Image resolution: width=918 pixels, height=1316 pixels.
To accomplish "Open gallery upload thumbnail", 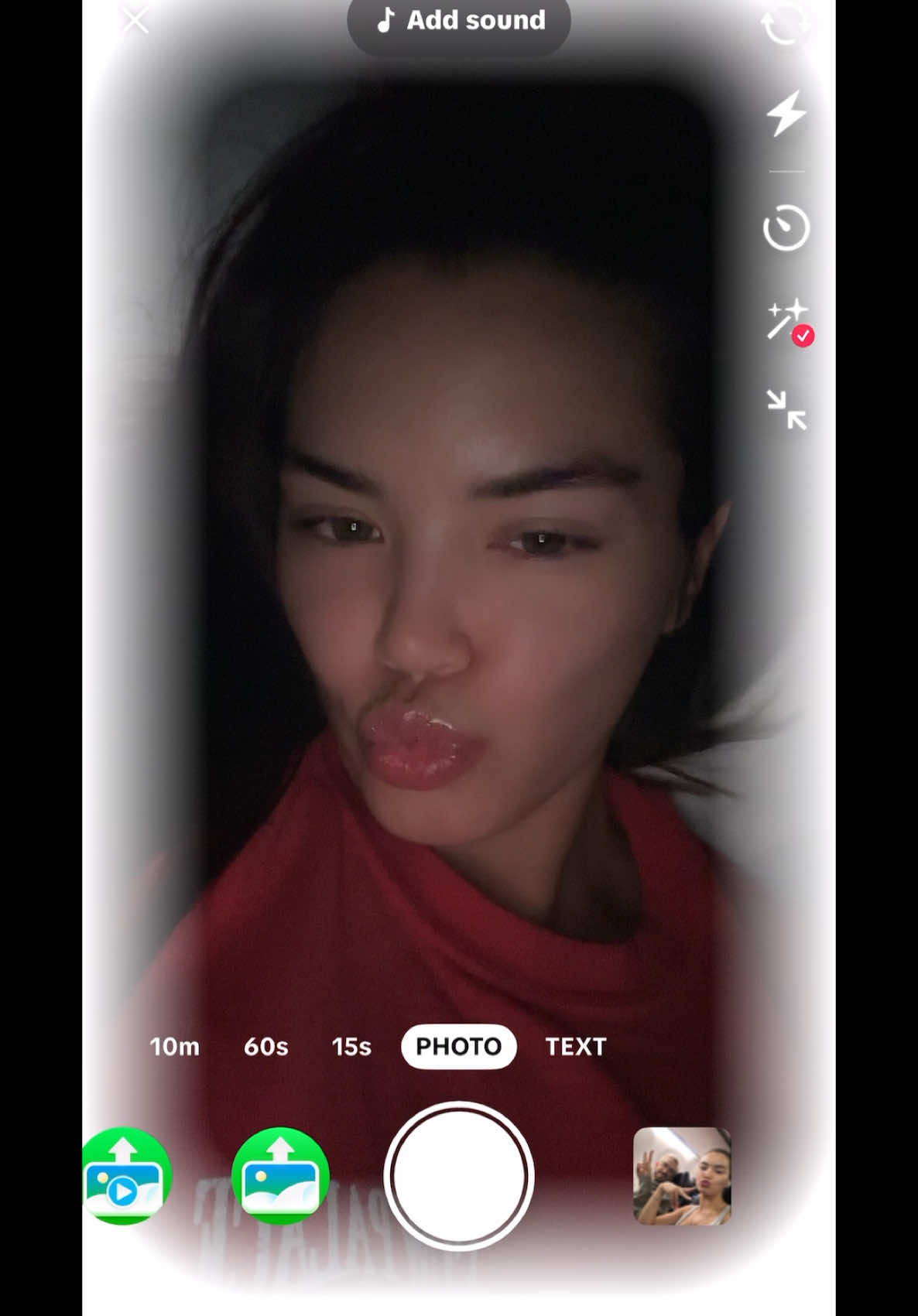I will coord(682,1176).
